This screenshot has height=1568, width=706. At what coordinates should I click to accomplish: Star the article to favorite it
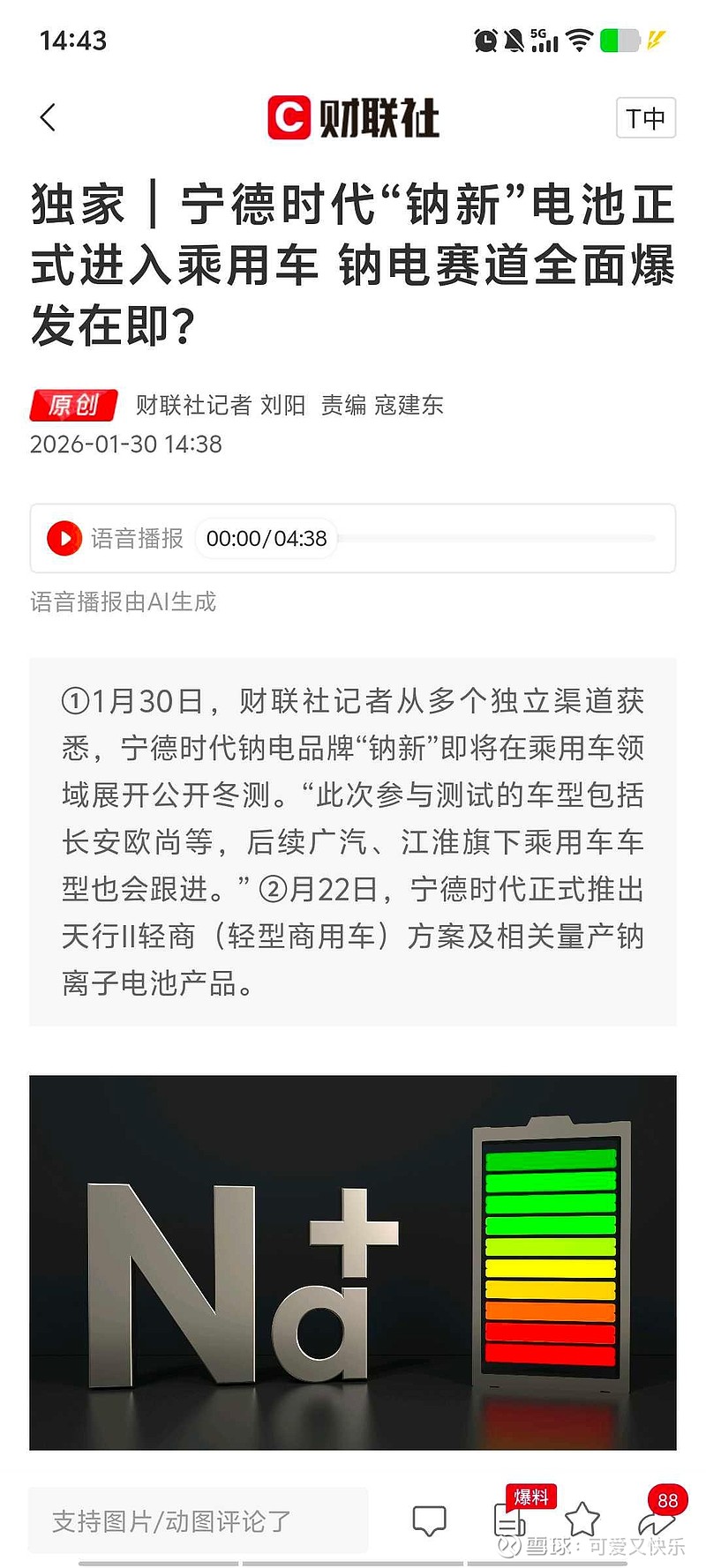pyautogui.click(x=582, y=1521)
